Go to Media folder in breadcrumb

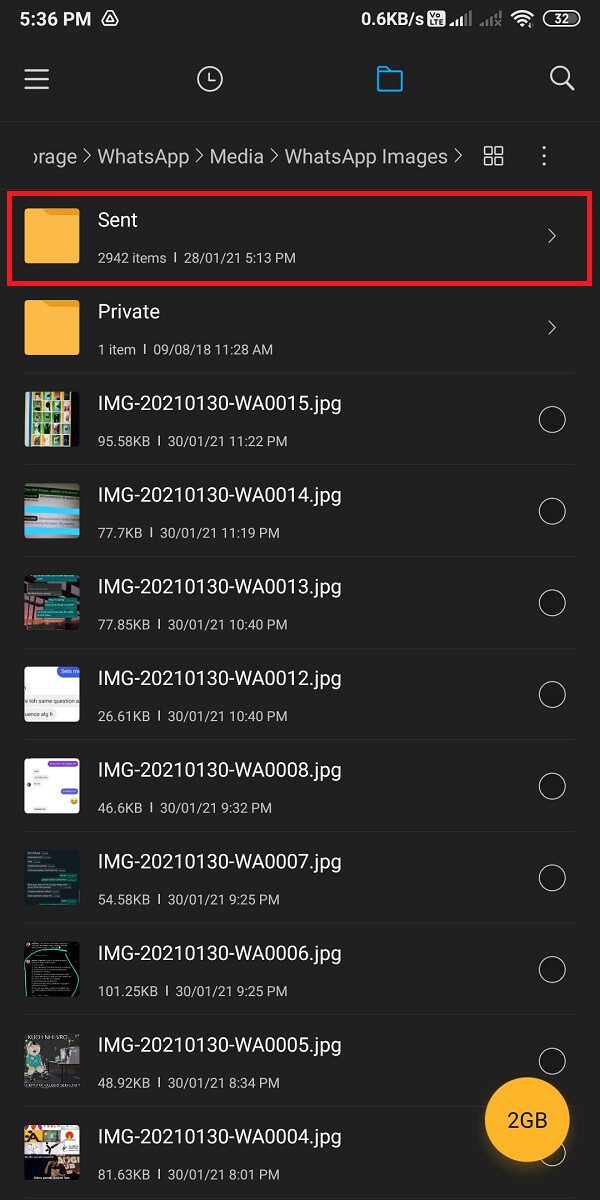coord(236,156)
